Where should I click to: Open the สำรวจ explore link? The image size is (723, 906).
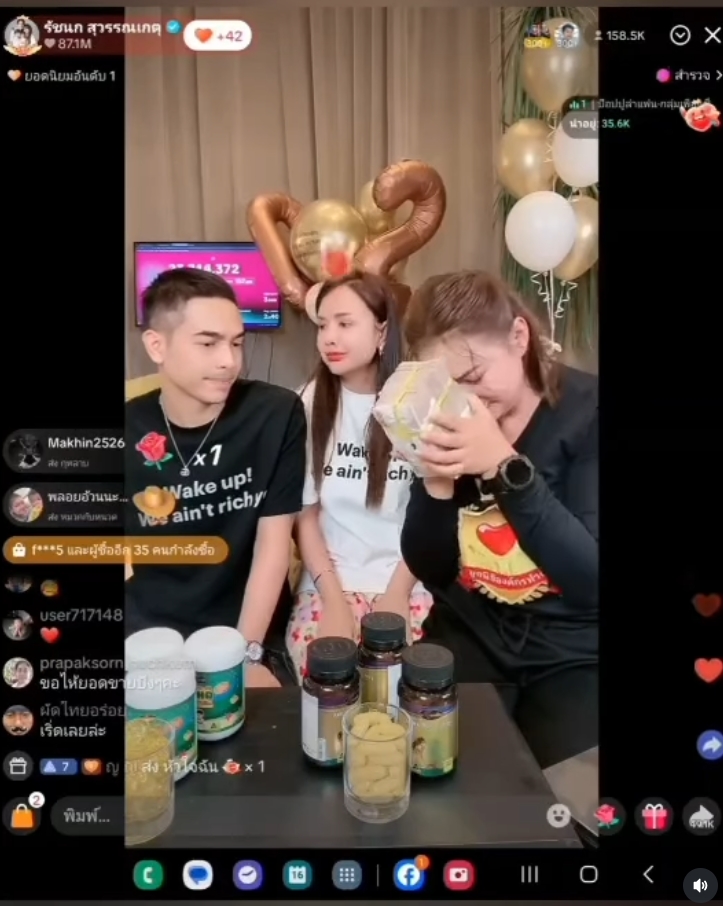coord(690,75)
